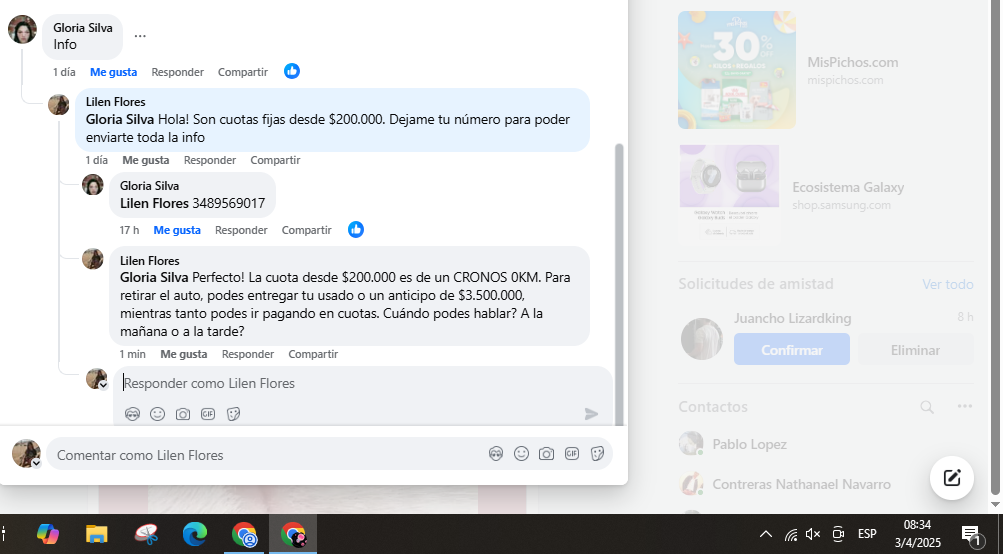
Task: Share Lilen Flores' cuotas fijas reply
Action: pos(275,160)
